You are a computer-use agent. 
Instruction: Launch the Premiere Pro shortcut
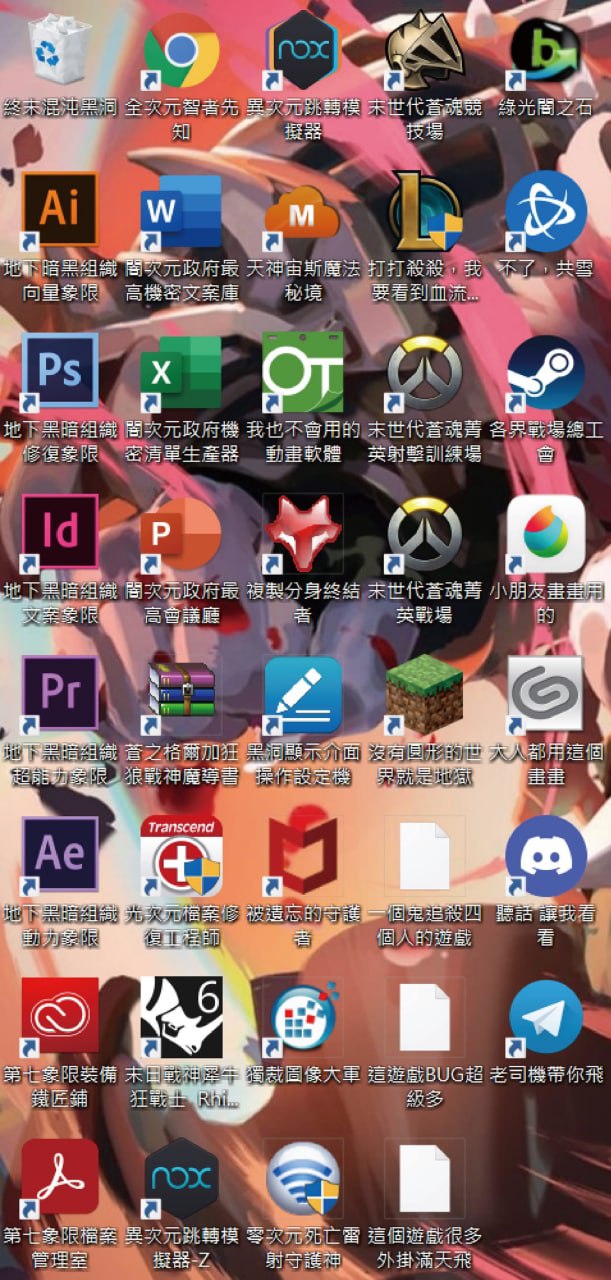pyautogui.click(x=60, y=694)
